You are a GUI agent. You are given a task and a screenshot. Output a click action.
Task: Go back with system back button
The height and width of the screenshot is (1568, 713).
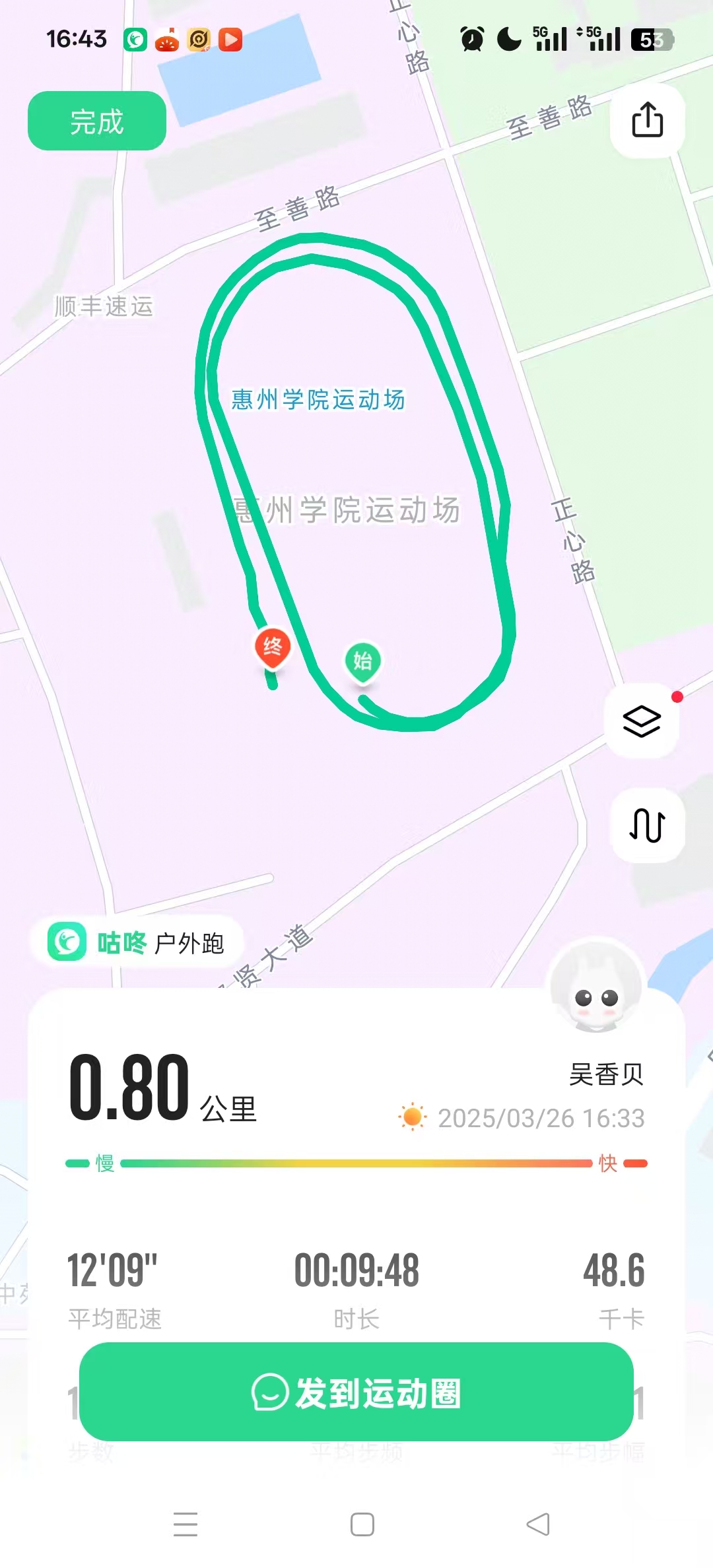pos(538,1524)
